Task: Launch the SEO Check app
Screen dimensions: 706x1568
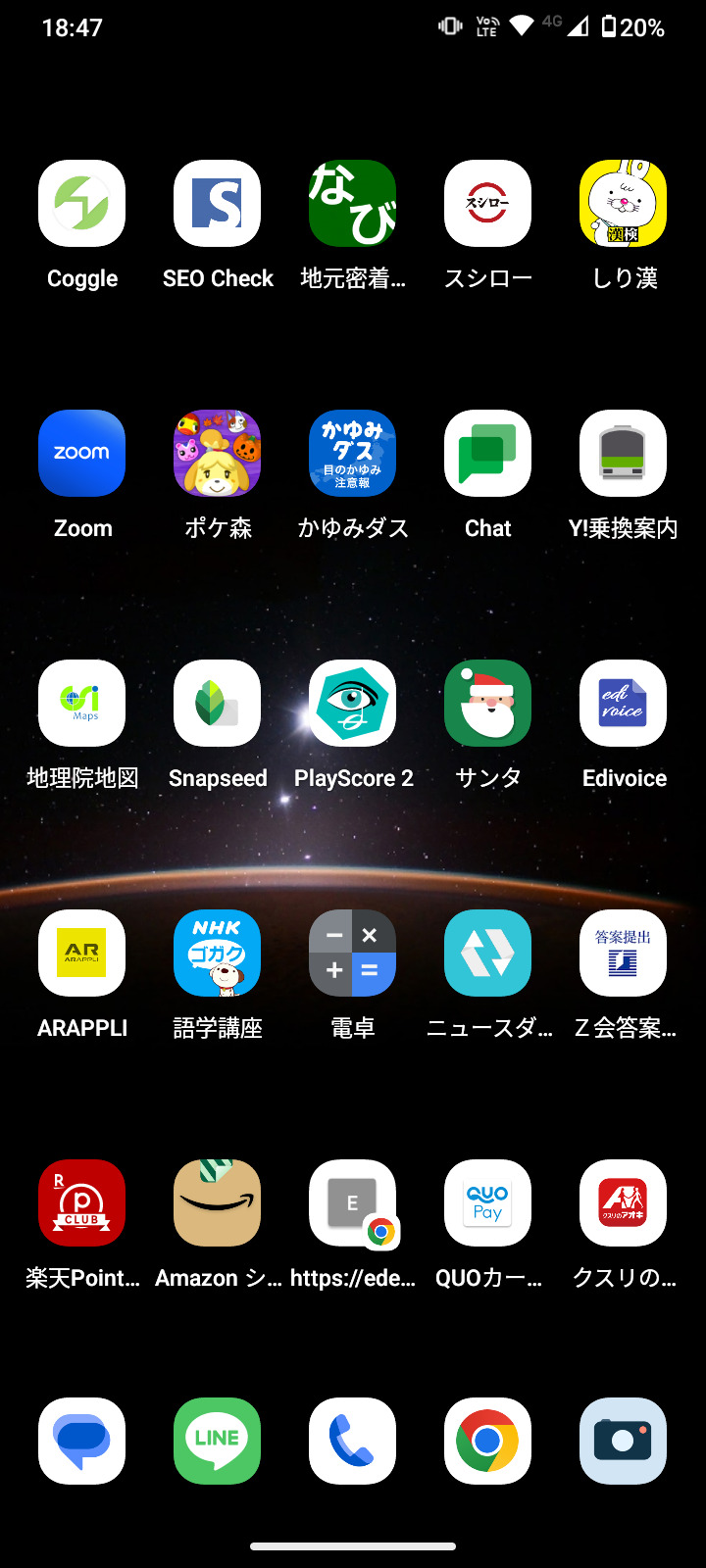Action: click(x=217, y=203)
